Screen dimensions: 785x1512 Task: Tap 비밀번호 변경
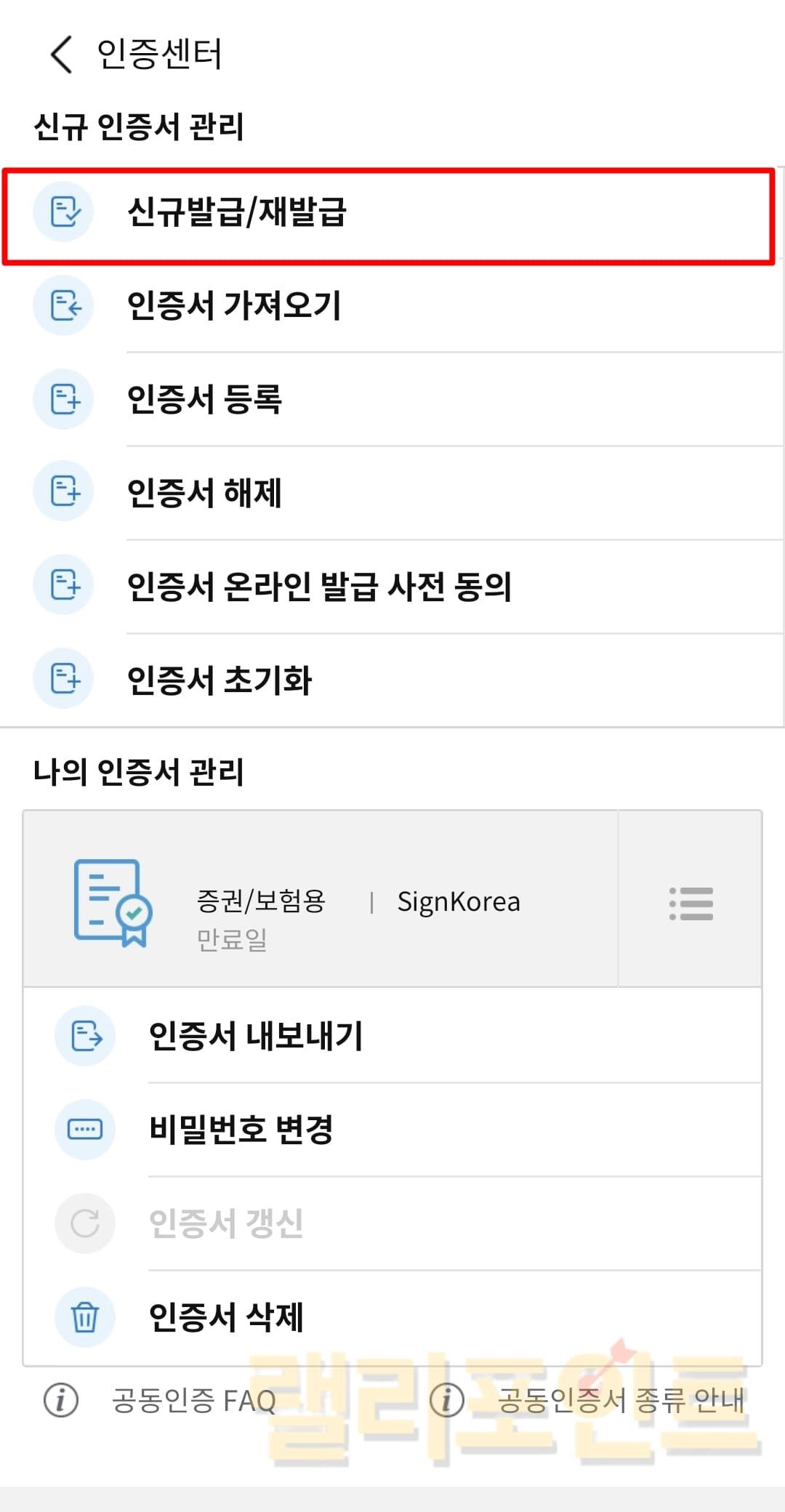point(241,1130)
